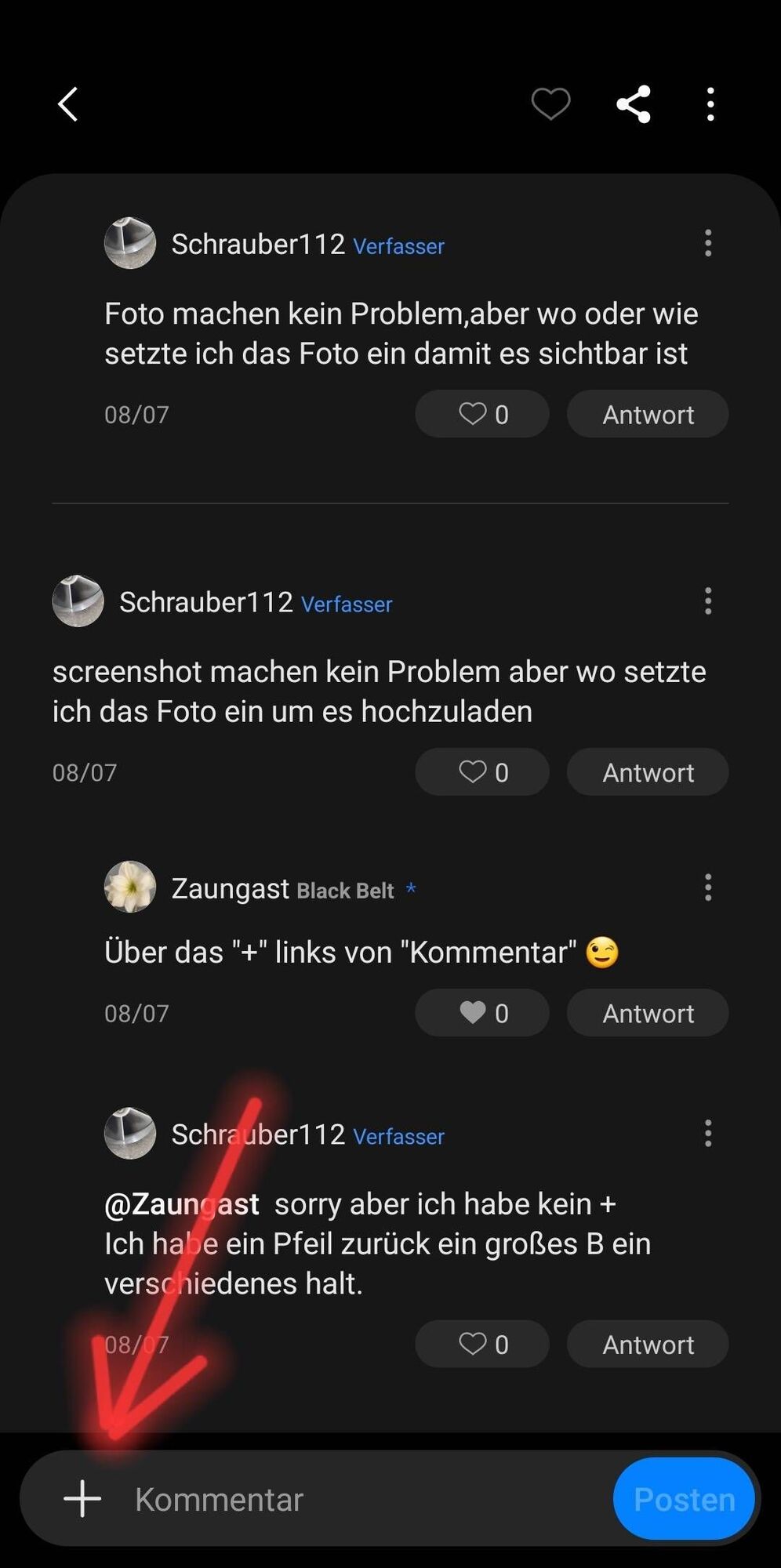781x1568 pixels.
Task: Select Antwort under Zaungast's comment
Action: 648,1013
